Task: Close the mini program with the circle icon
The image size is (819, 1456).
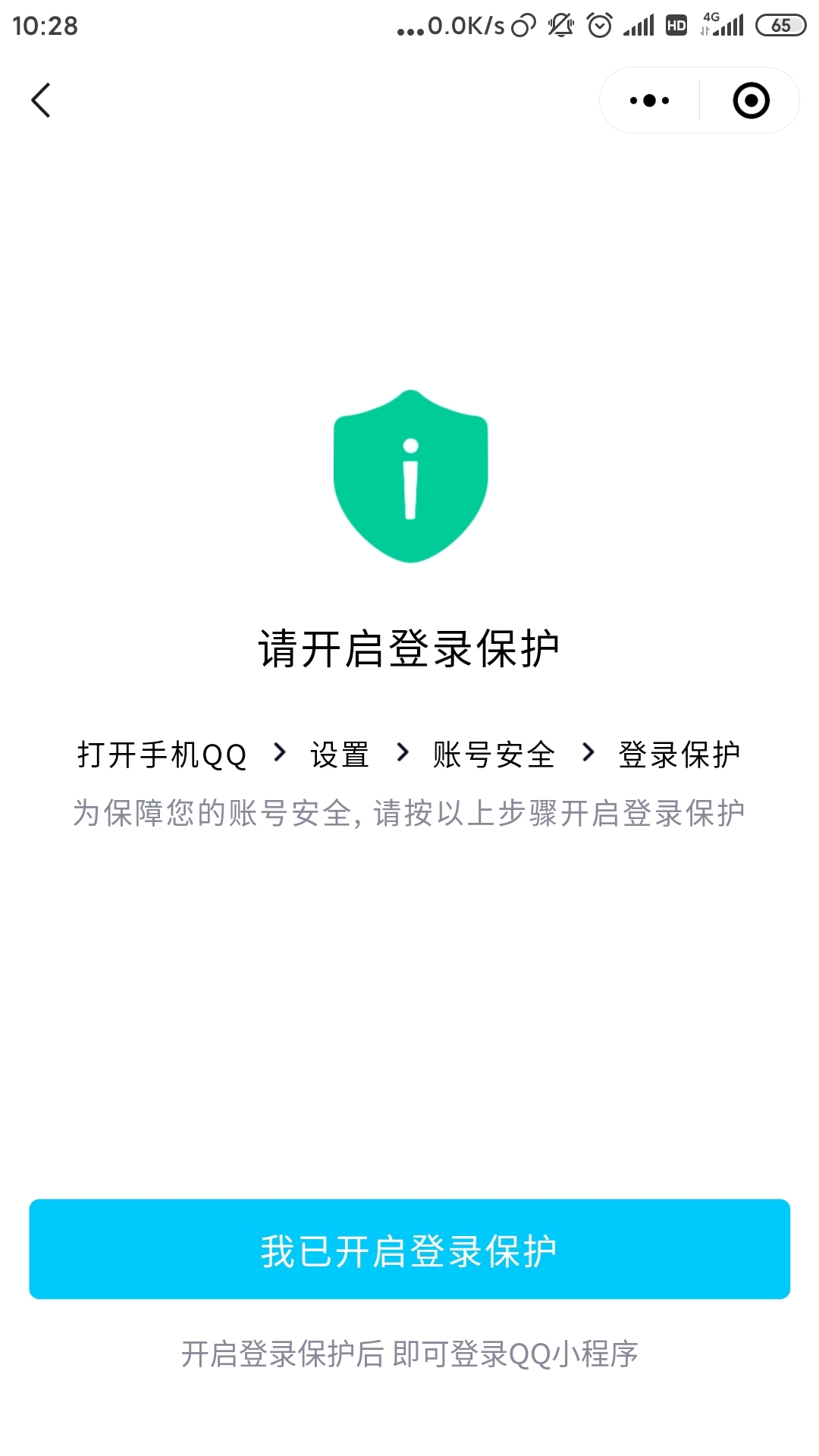Action: coord(751,100)
